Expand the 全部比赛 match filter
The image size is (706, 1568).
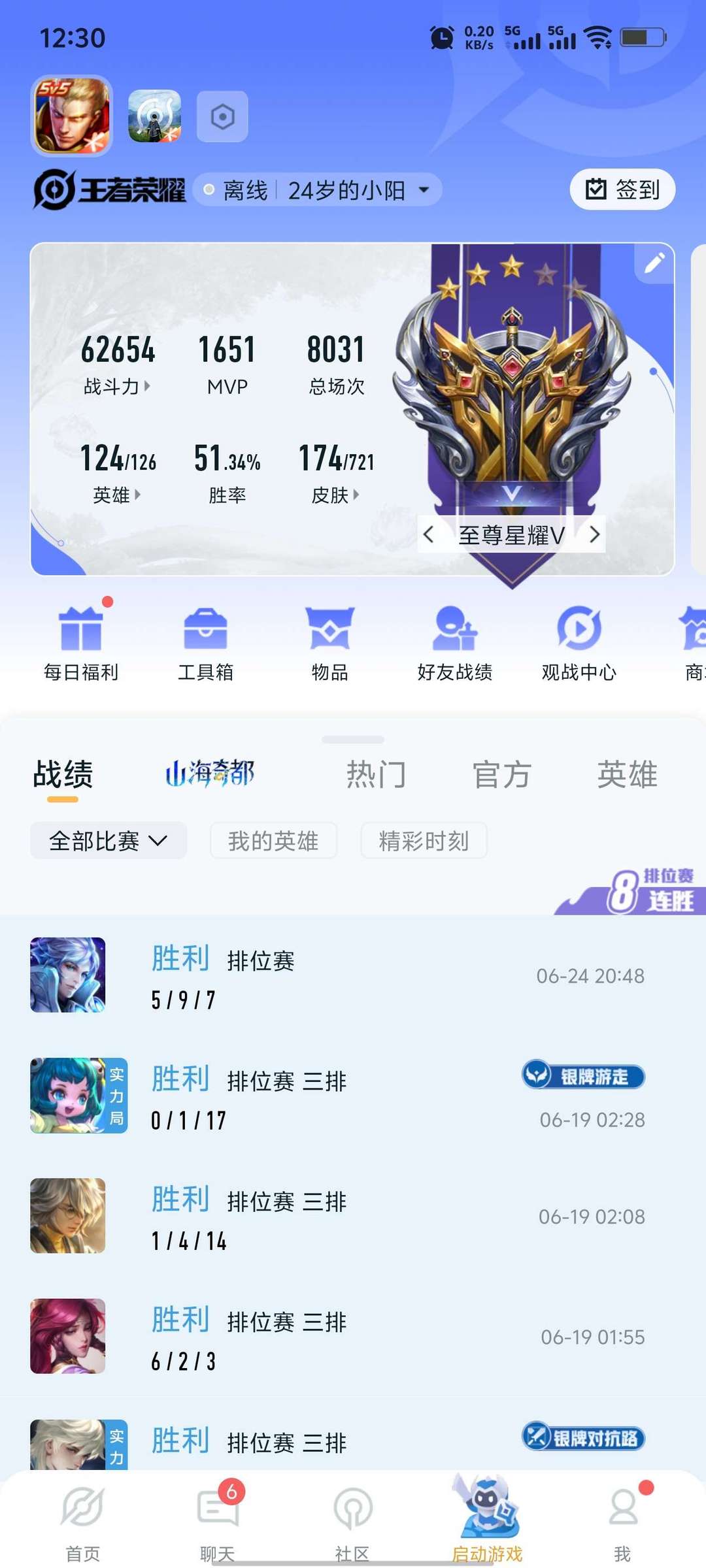pos(109,840)
